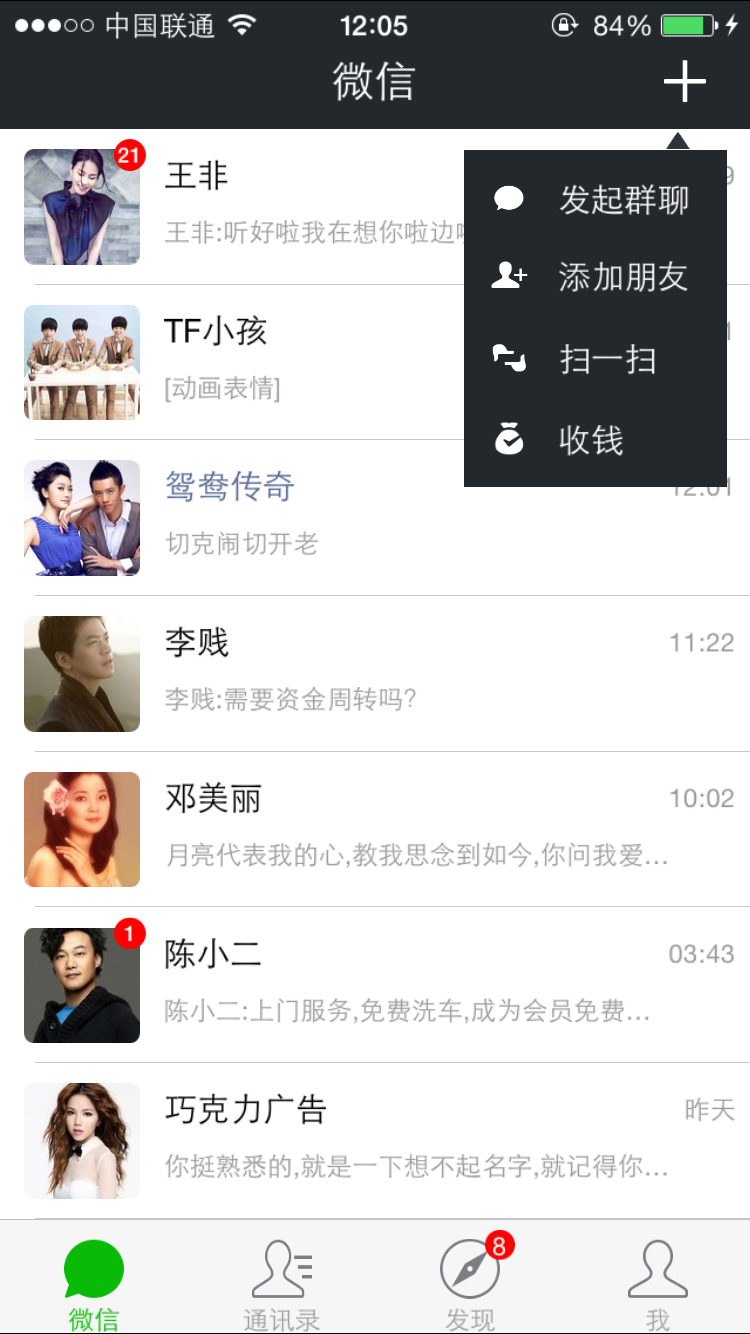Select the 微信 chats tab
Image resolution: width=750 pixels, height=1334 pixels.
93,1285
